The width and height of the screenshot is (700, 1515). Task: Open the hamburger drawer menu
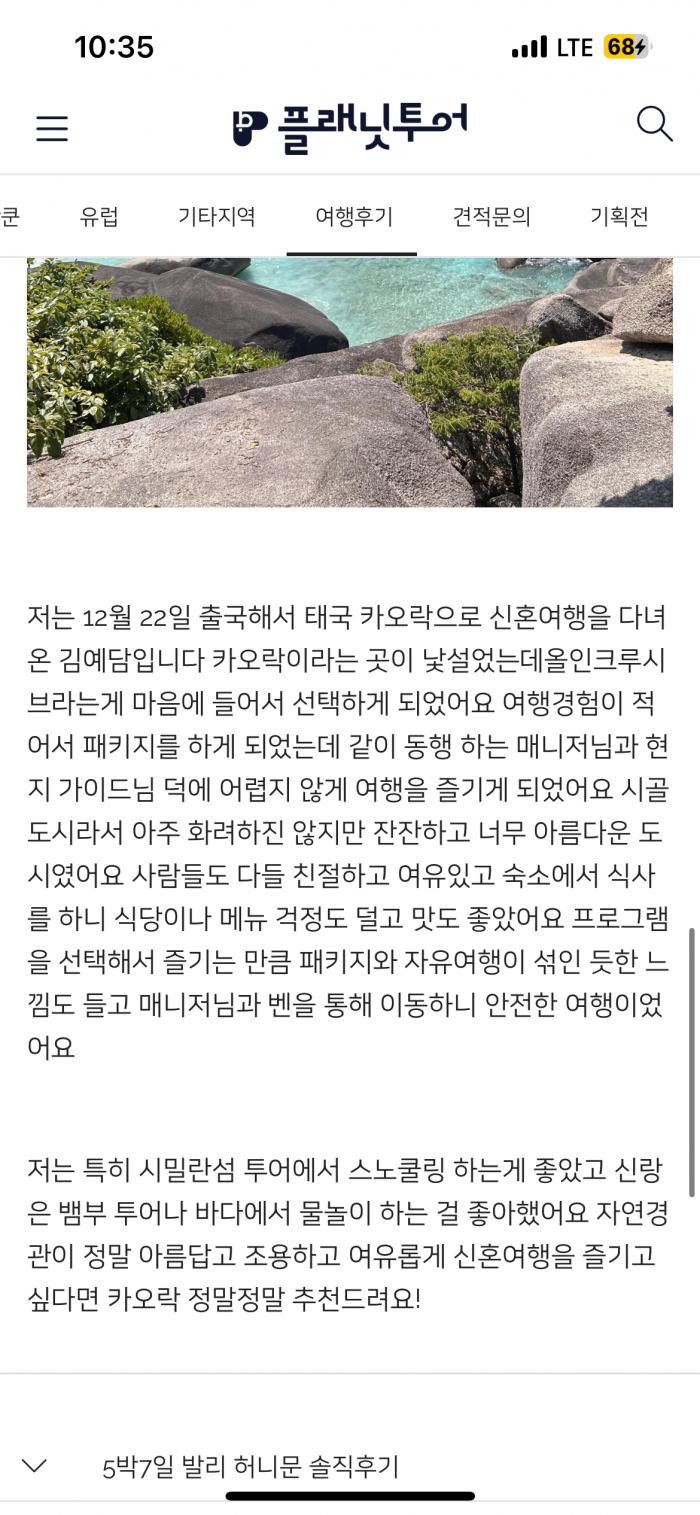[x=52, y=128]
